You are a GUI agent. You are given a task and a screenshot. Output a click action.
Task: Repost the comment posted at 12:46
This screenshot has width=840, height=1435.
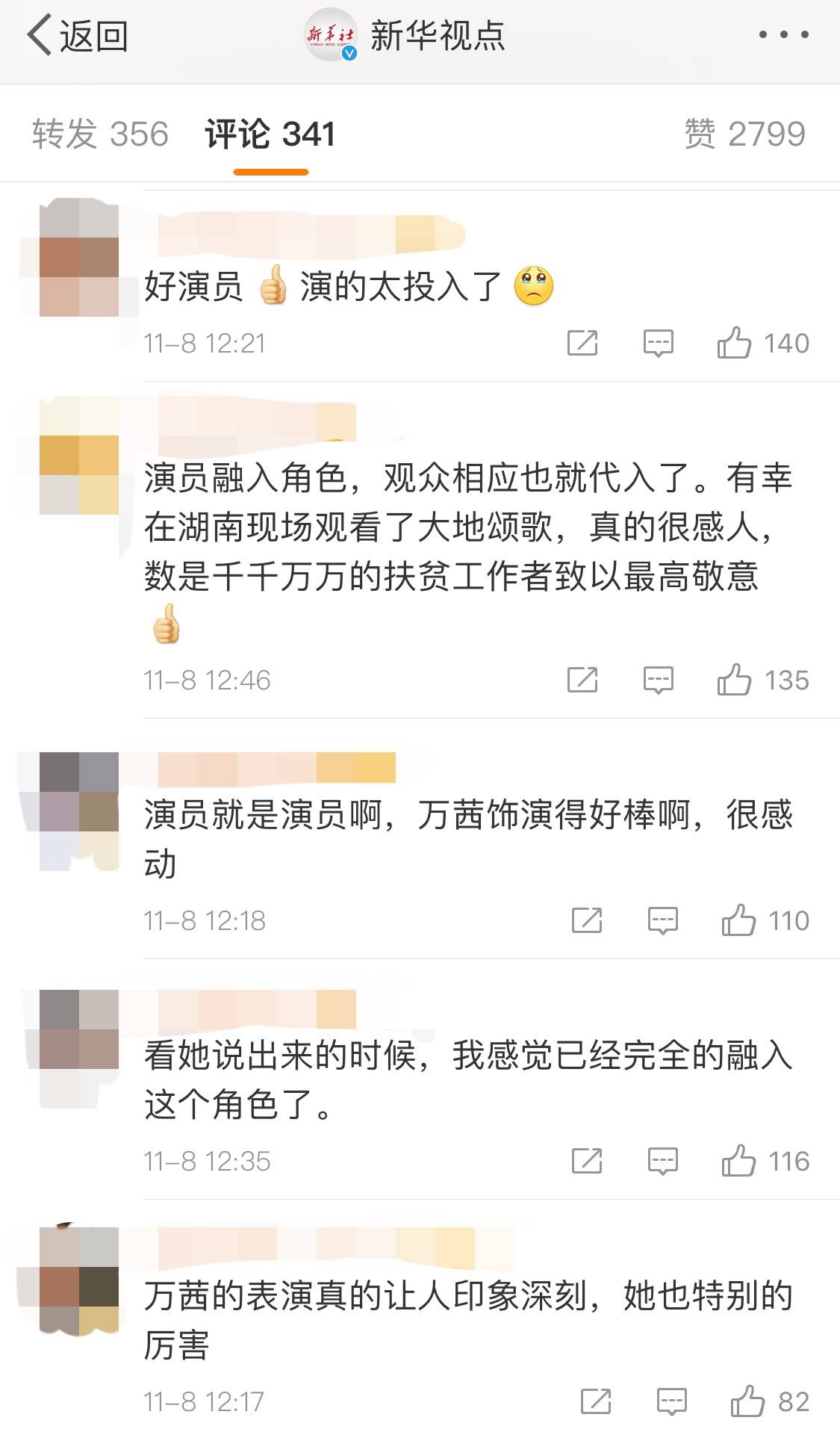582,681
